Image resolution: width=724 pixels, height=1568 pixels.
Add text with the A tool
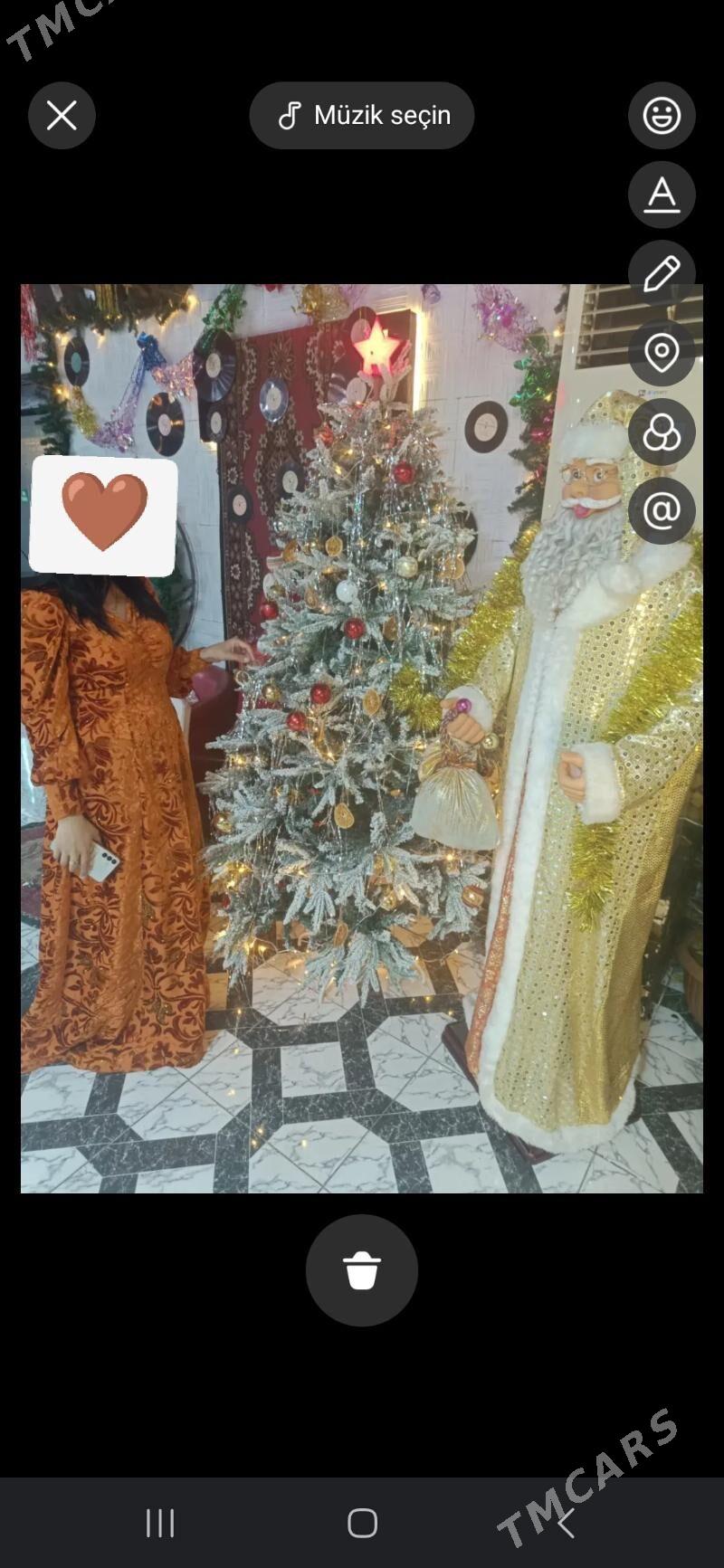(662, 195)
